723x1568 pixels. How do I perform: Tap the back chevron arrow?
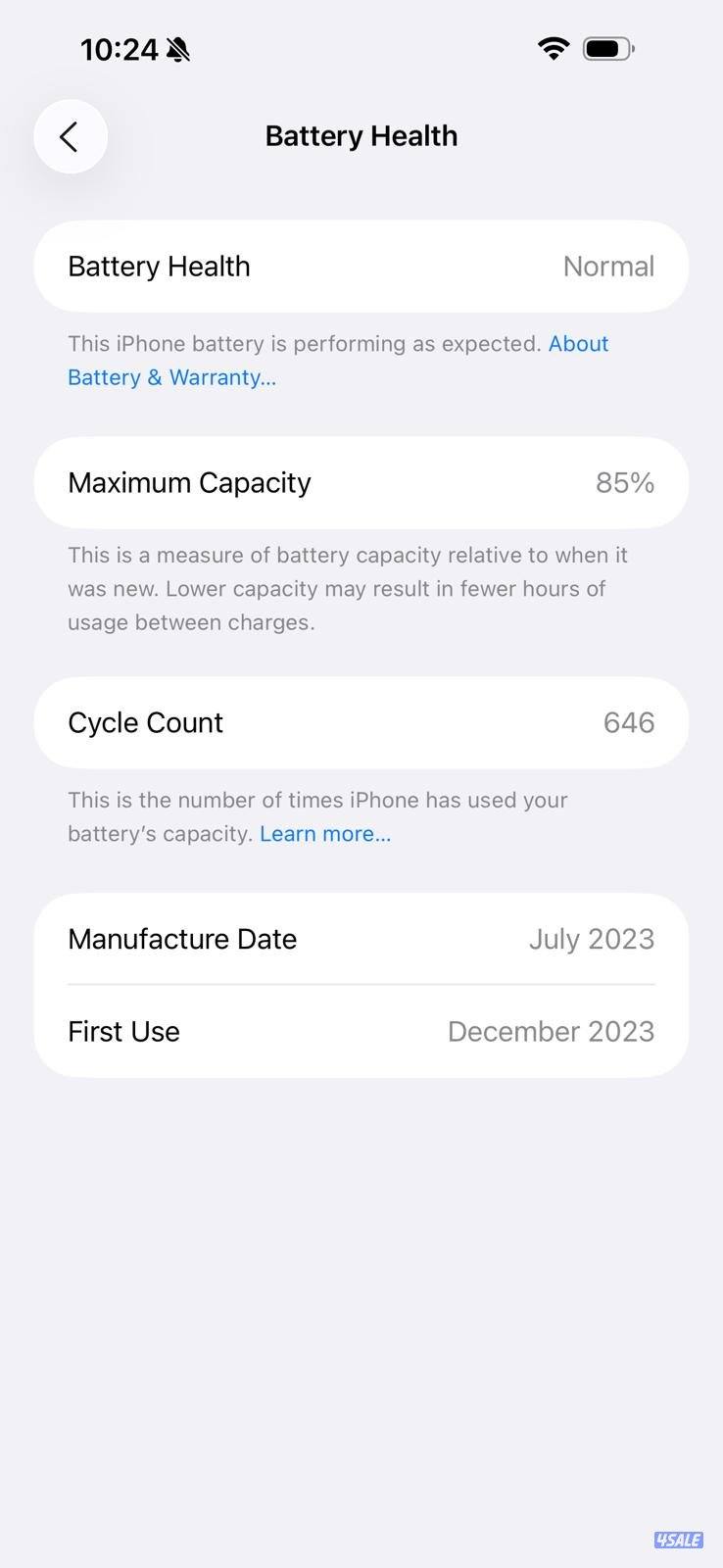pyautogui.click(x=70, y=136)
